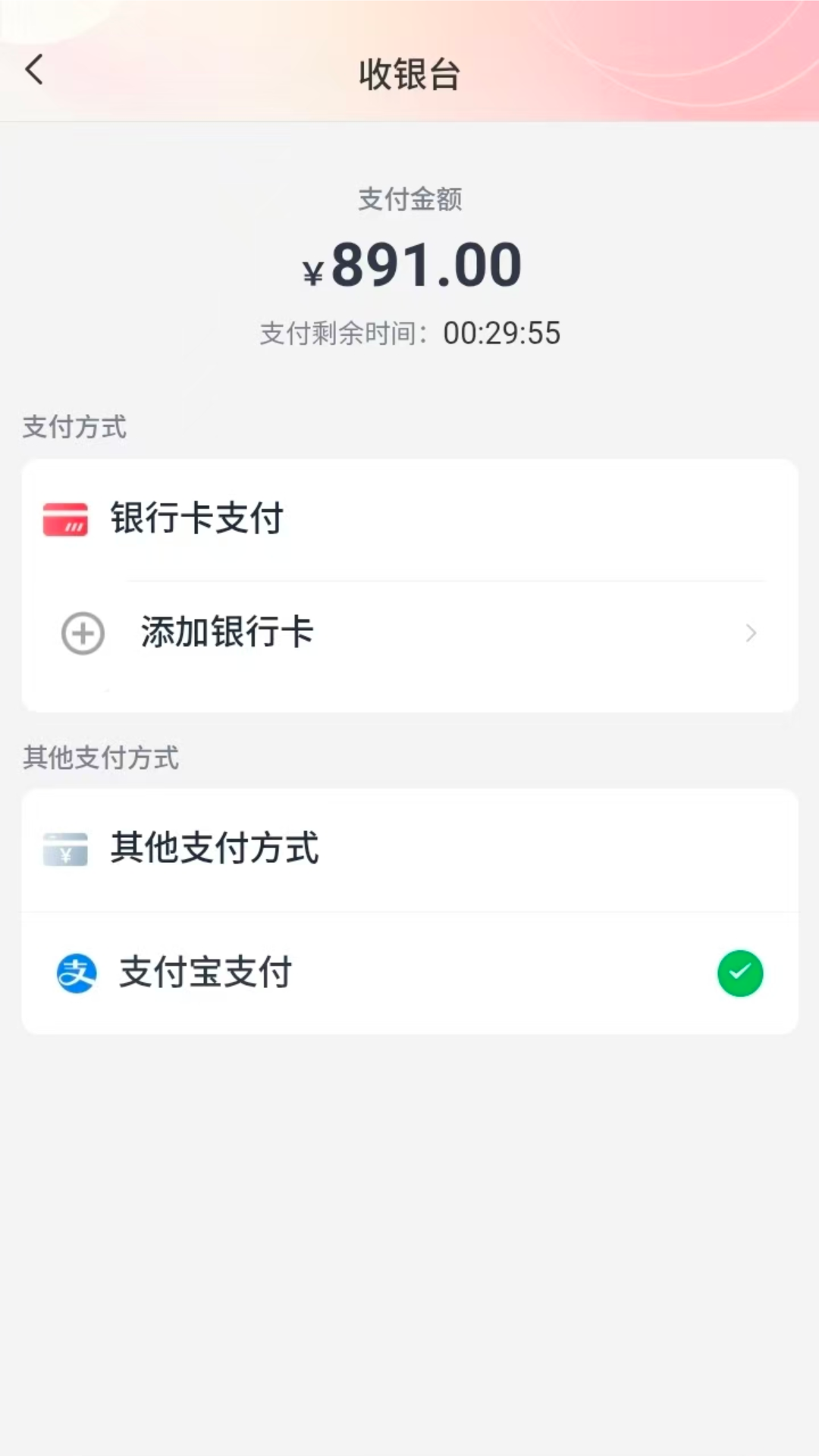Click the 添加银行卡 link
819x1456 pixels.
[227, 633]
